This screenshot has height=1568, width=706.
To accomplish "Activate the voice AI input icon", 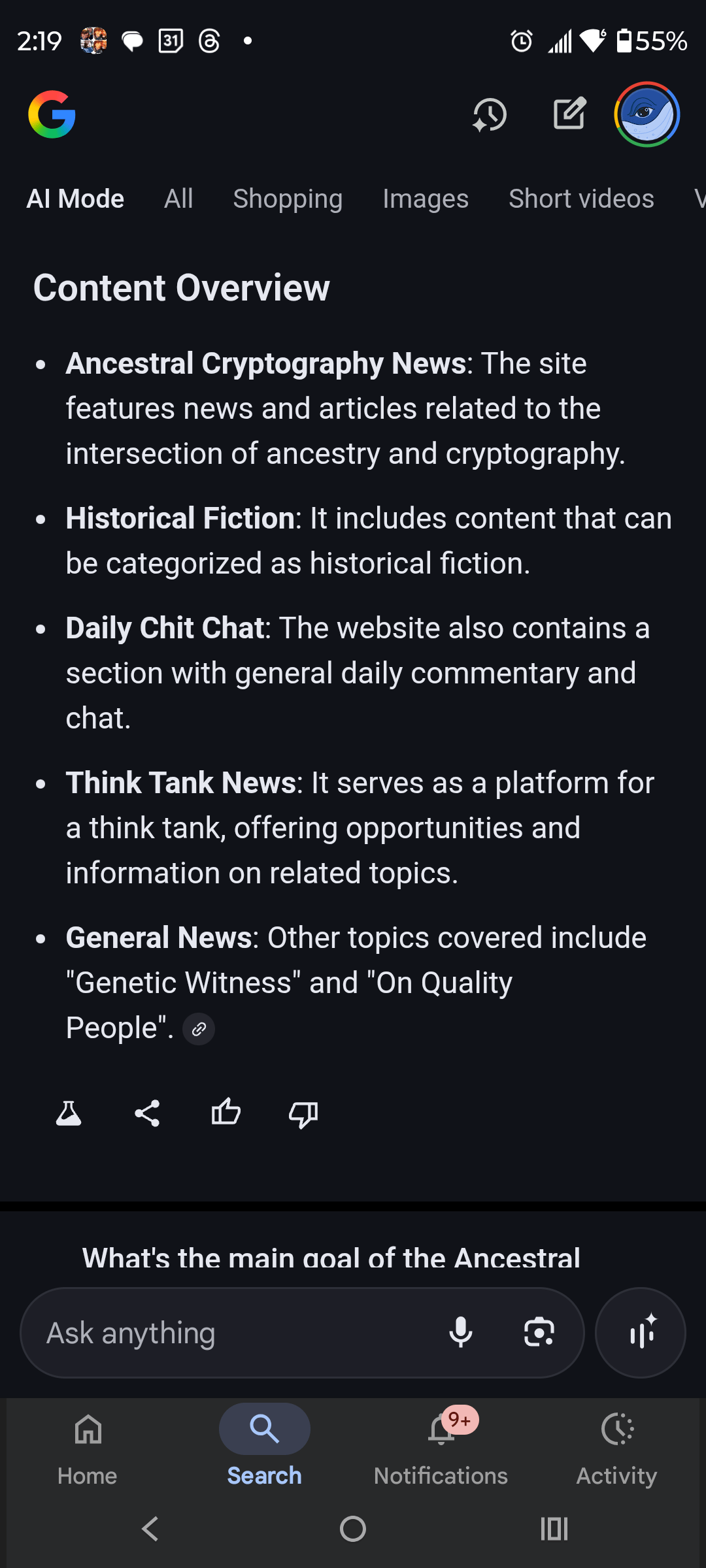I will 640,1333.
